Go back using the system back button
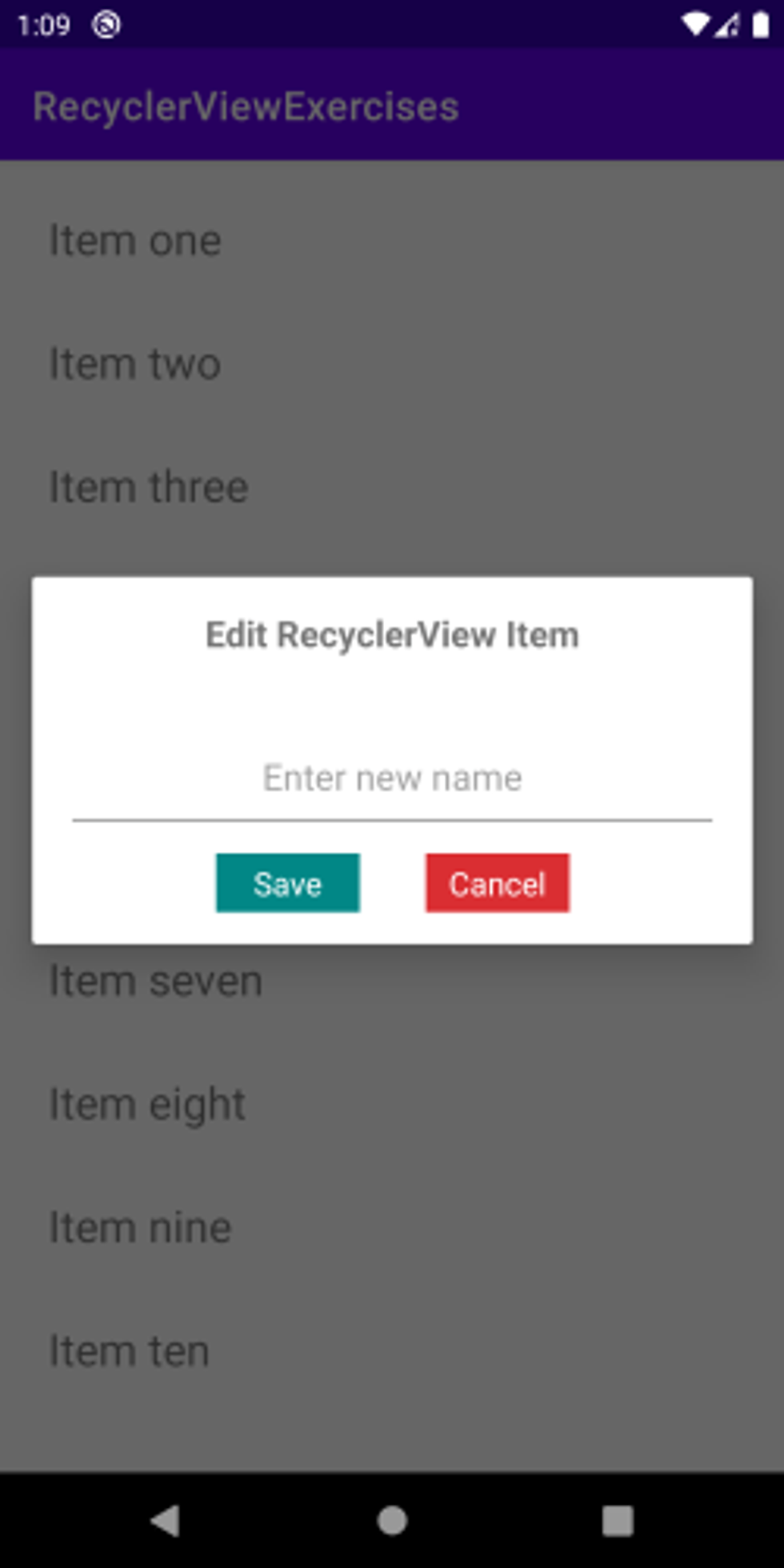This screenshot has height=1568, width=784. [x=166, y=1520]
